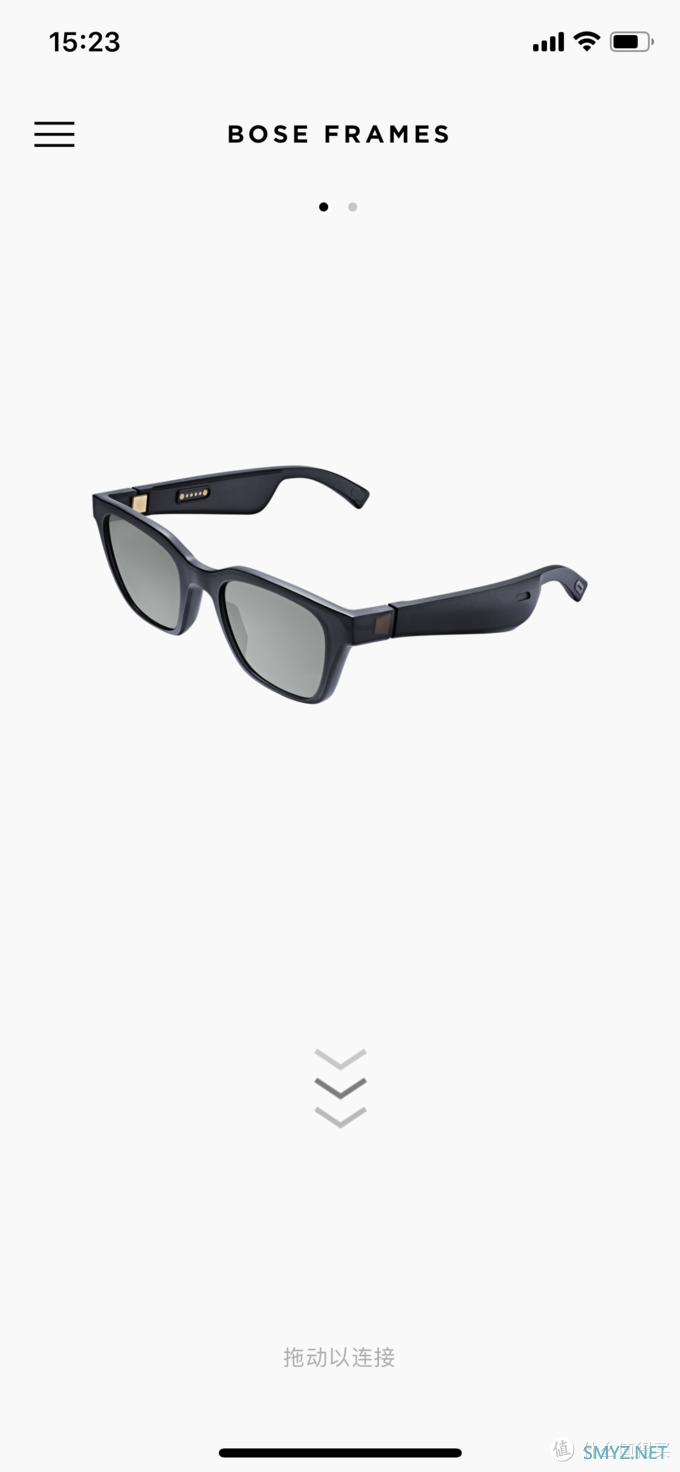Select the second page indicator dot
The image size is (680, 1472).
[352, 207]
